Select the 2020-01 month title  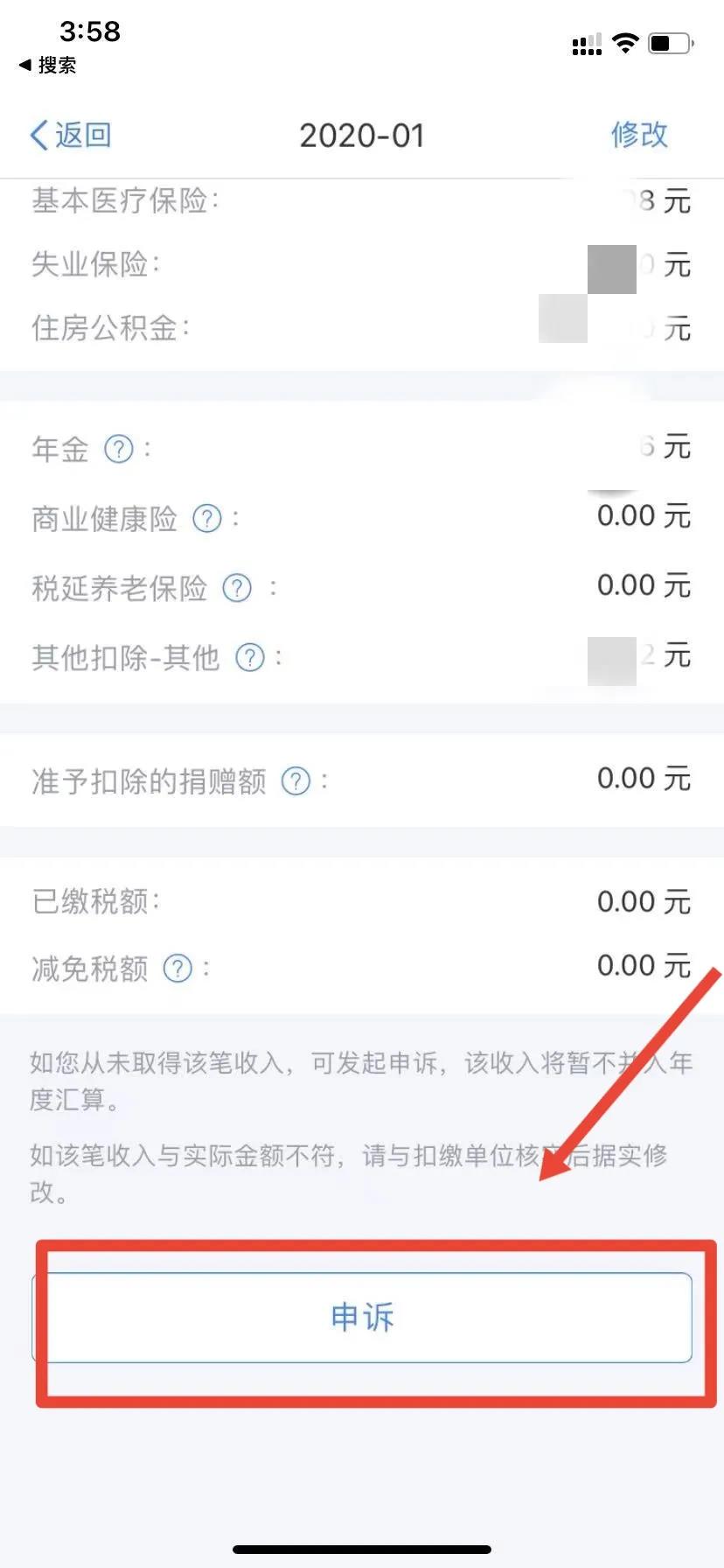362,135
